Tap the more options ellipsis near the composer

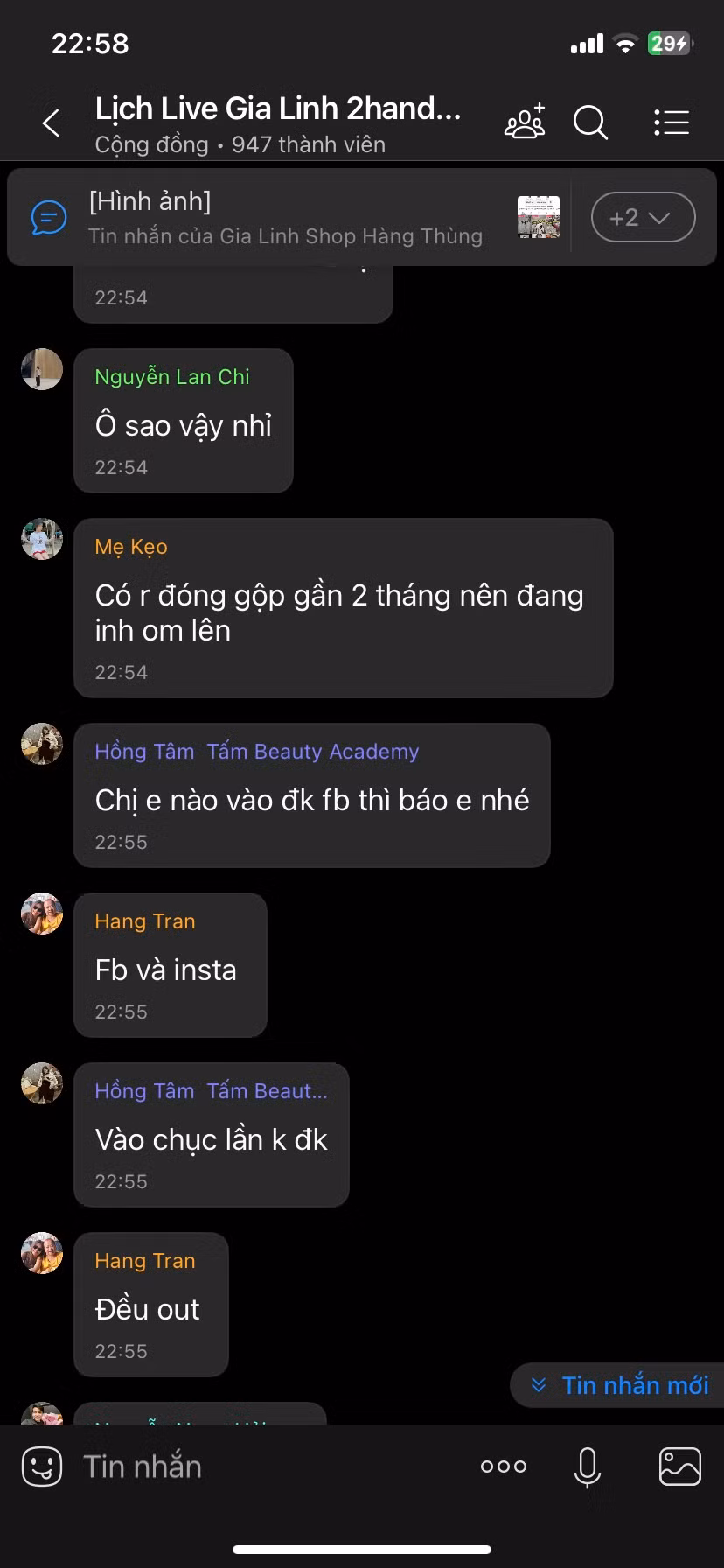(503, 1466)
